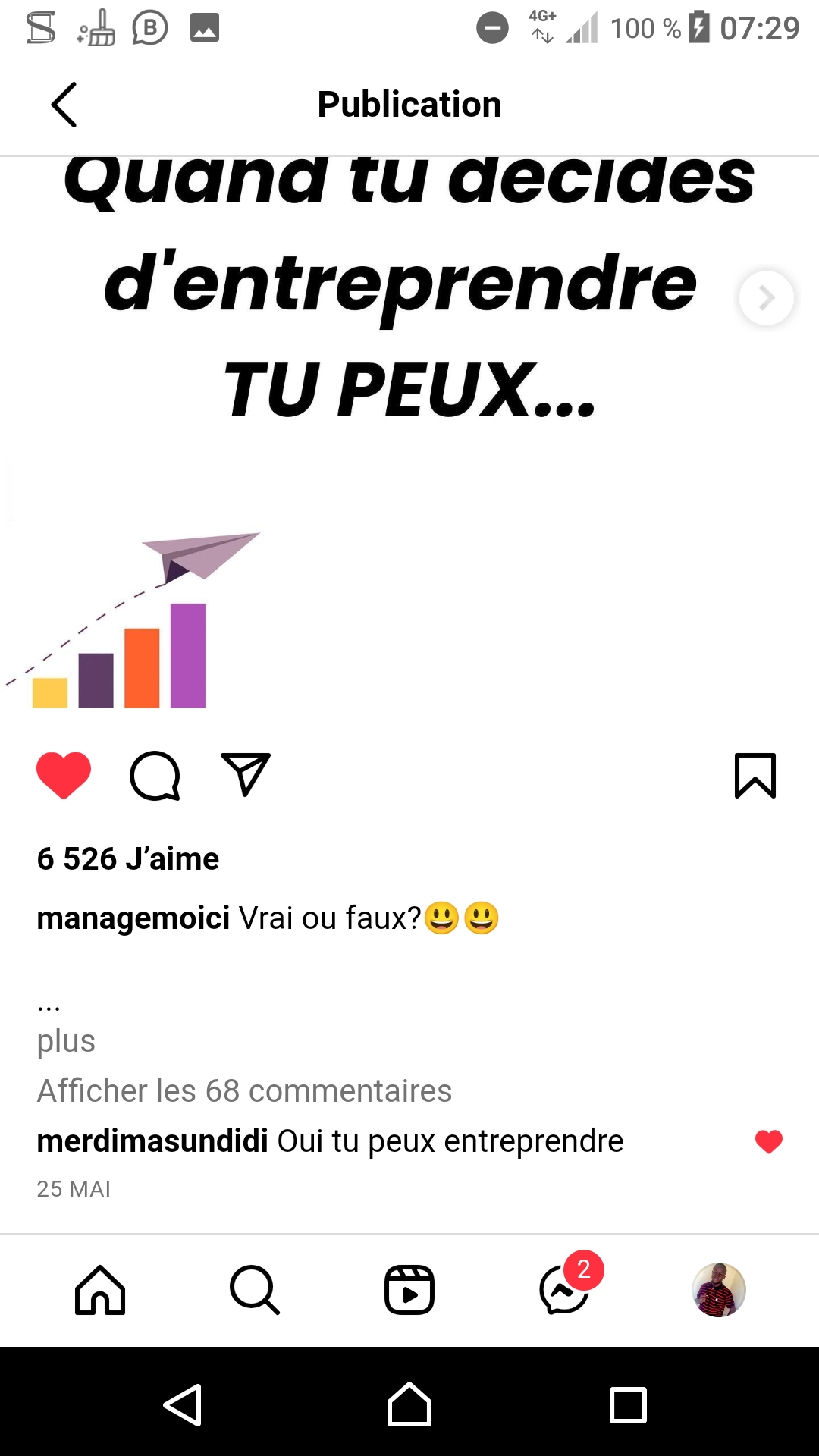Afficher les 68 commentaires

tap(244, 1090)
